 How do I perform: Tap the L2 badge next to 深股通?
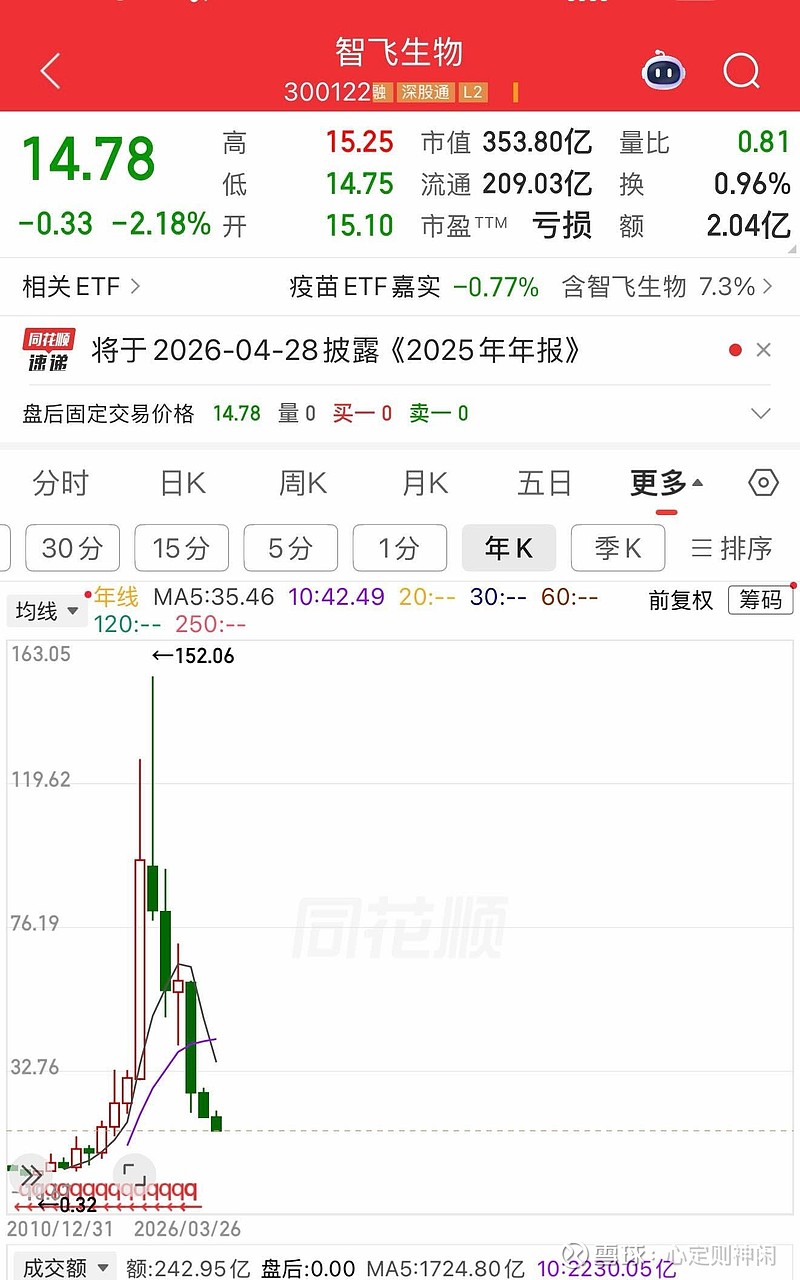[471, 92]
